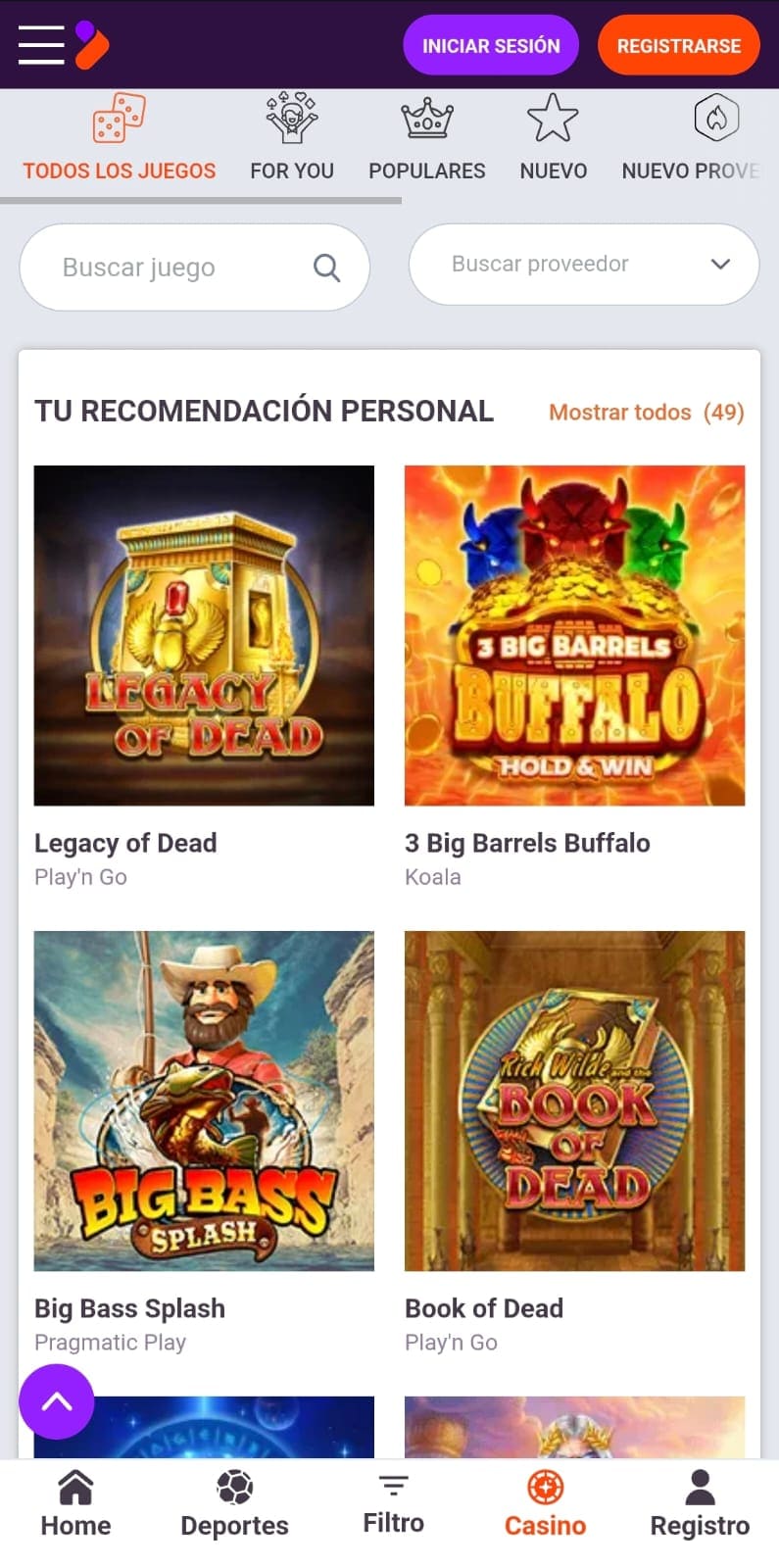The height and width of the screenshot is (1568, 779).
Task: Select the Todos los juegos dice icon
Action: pyautogui.click(x=120, y=118)
